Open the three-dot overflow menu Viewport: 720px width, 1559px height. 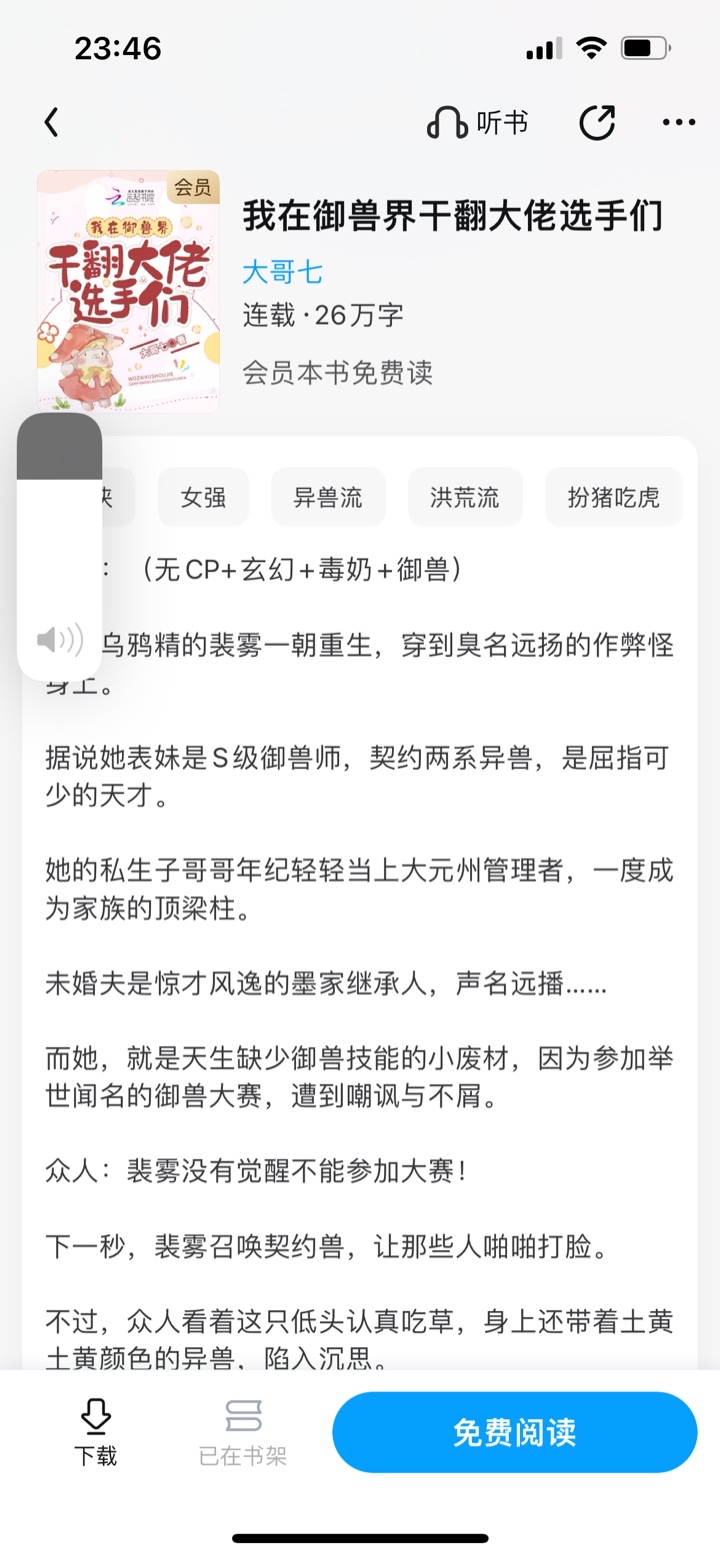point(679,123)
